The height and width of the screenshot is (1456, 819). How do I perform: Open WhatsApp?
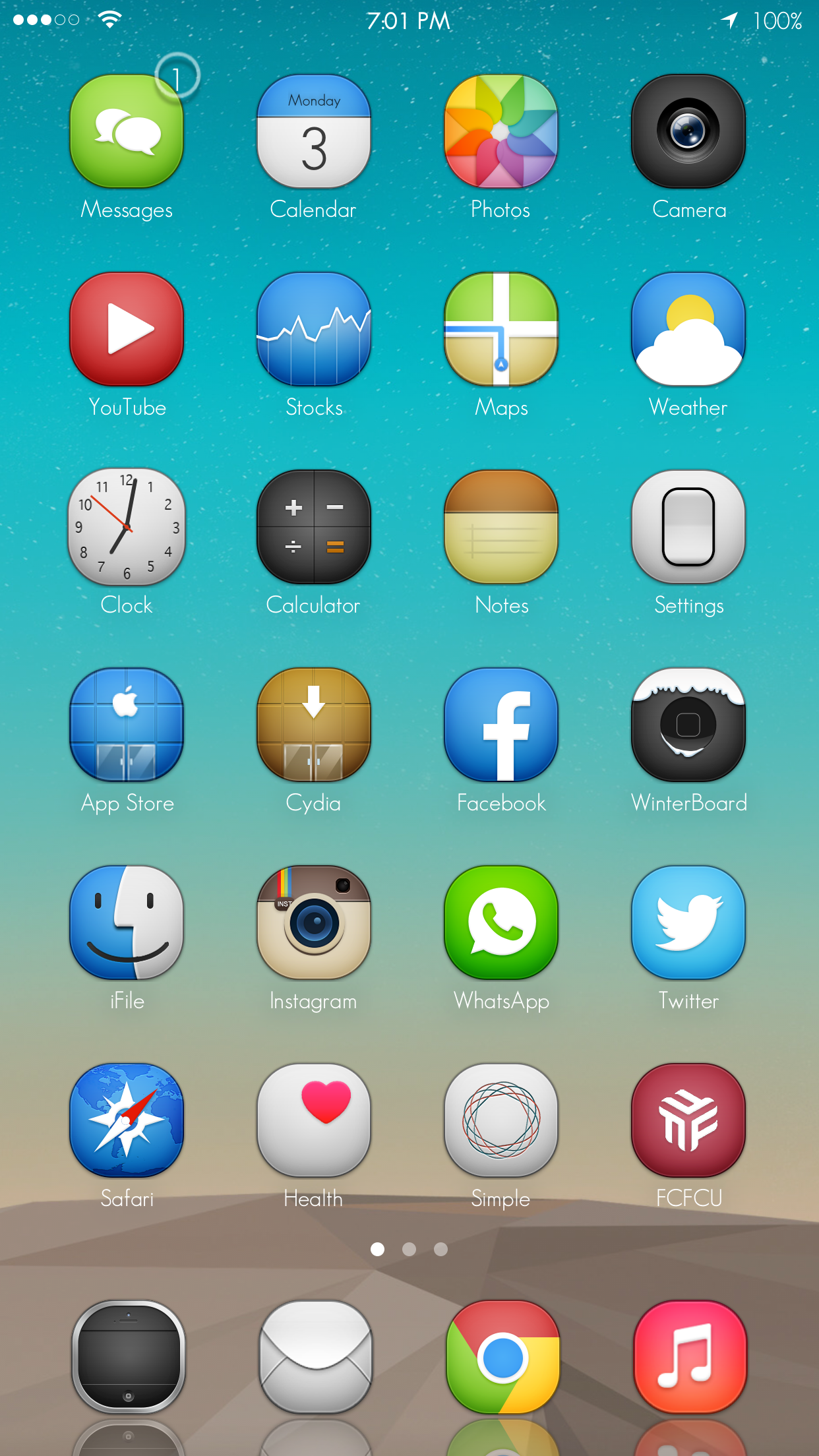501,923
